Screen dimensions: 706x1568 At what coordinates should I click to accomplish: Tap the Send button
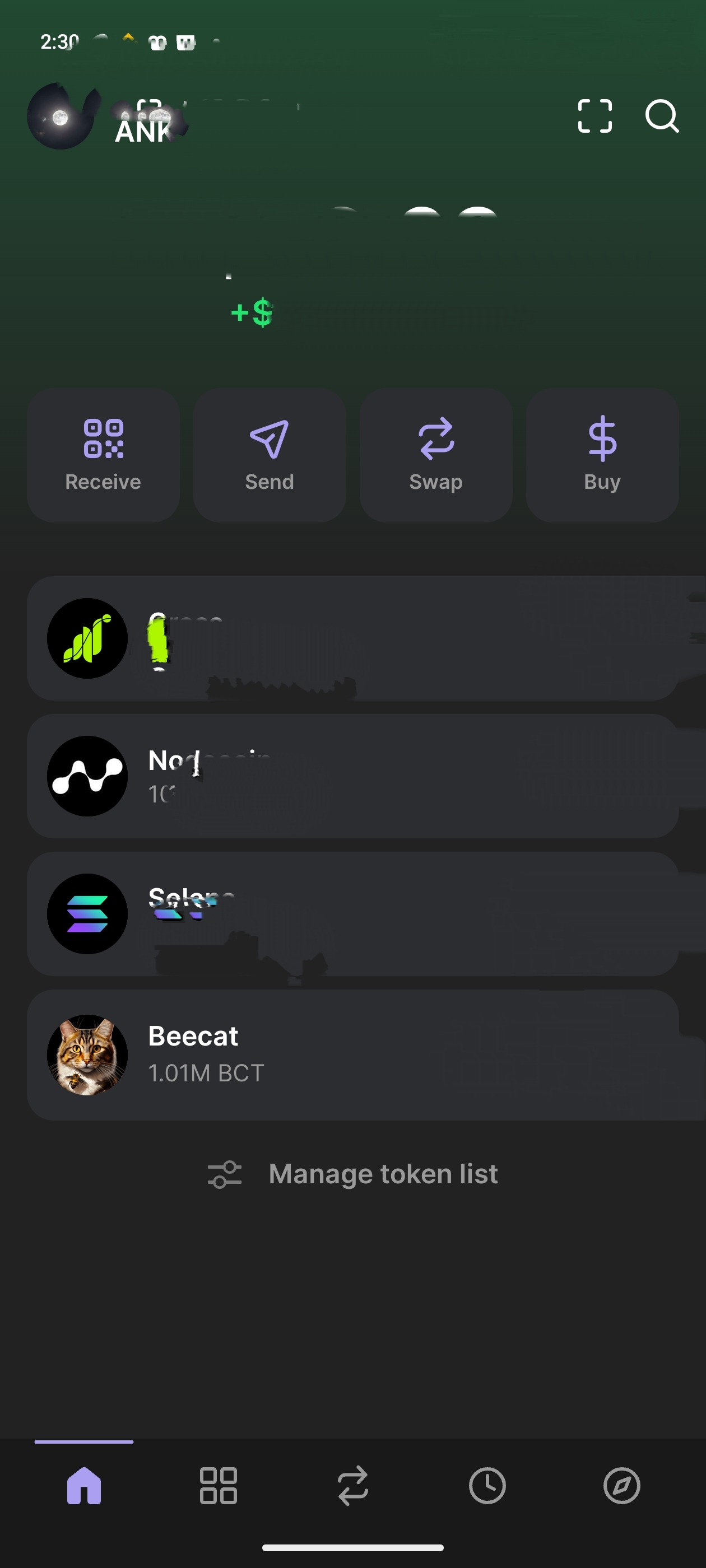[x=270, y=455]
